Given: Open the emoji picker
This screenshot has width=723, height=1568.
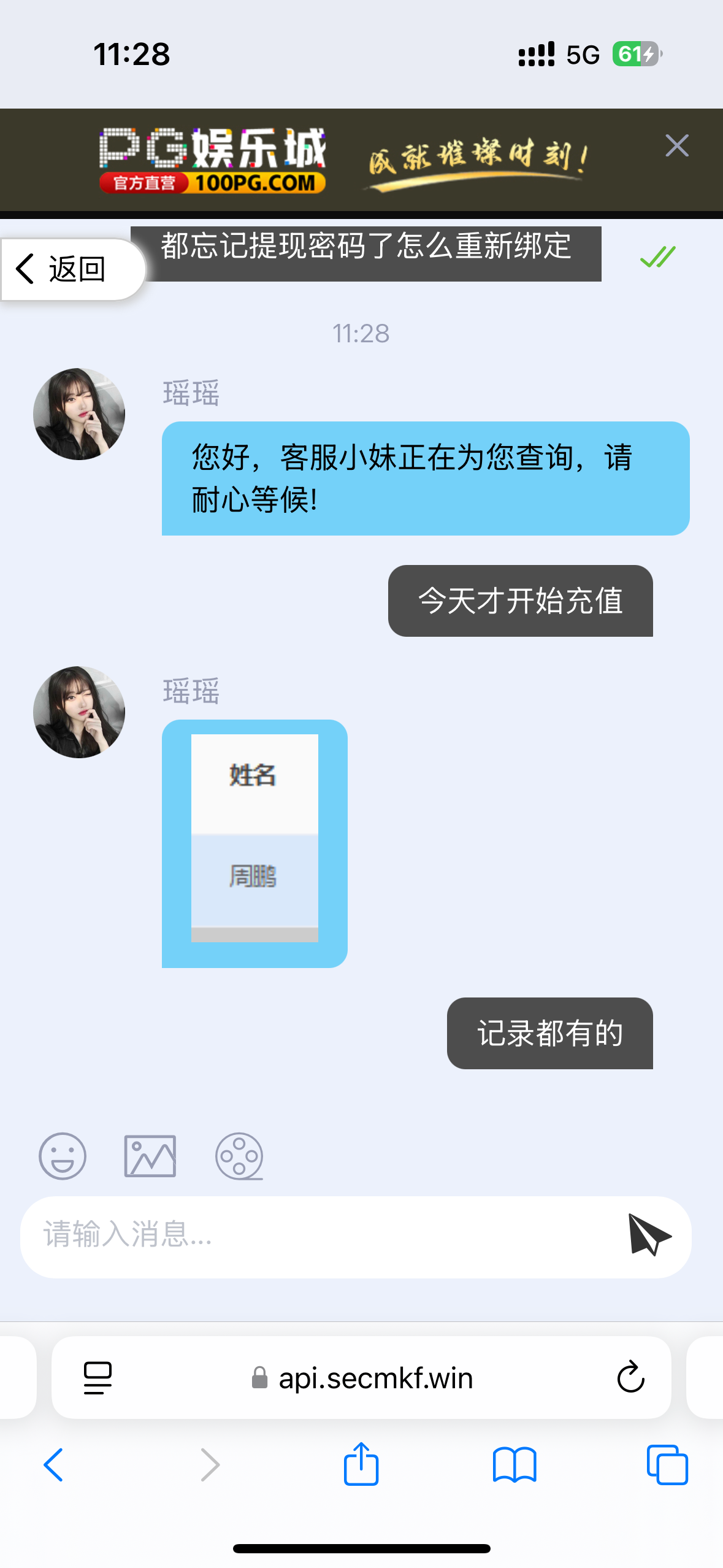Looking at the screenshot, I should 63,1156.
